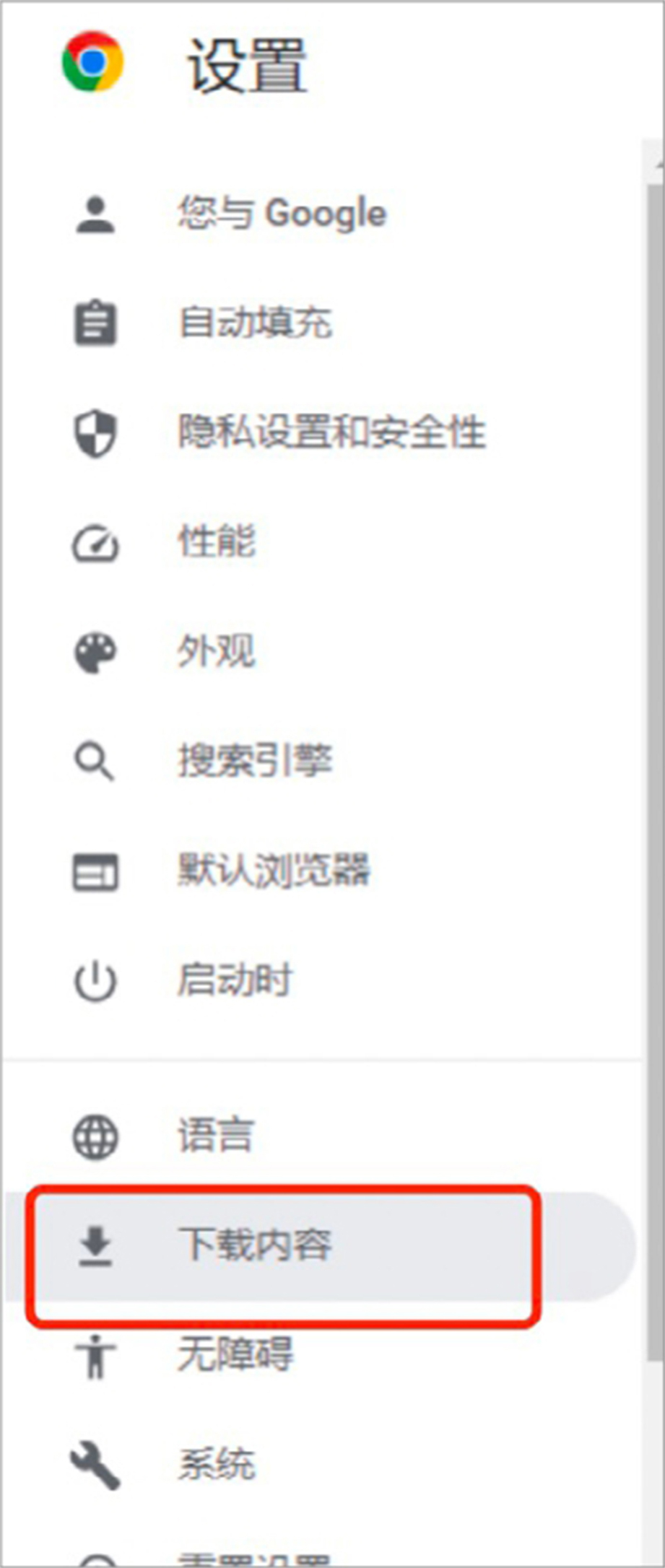
Task: Select 下载内容 in the sidebar
Action: coord(255,1245)
